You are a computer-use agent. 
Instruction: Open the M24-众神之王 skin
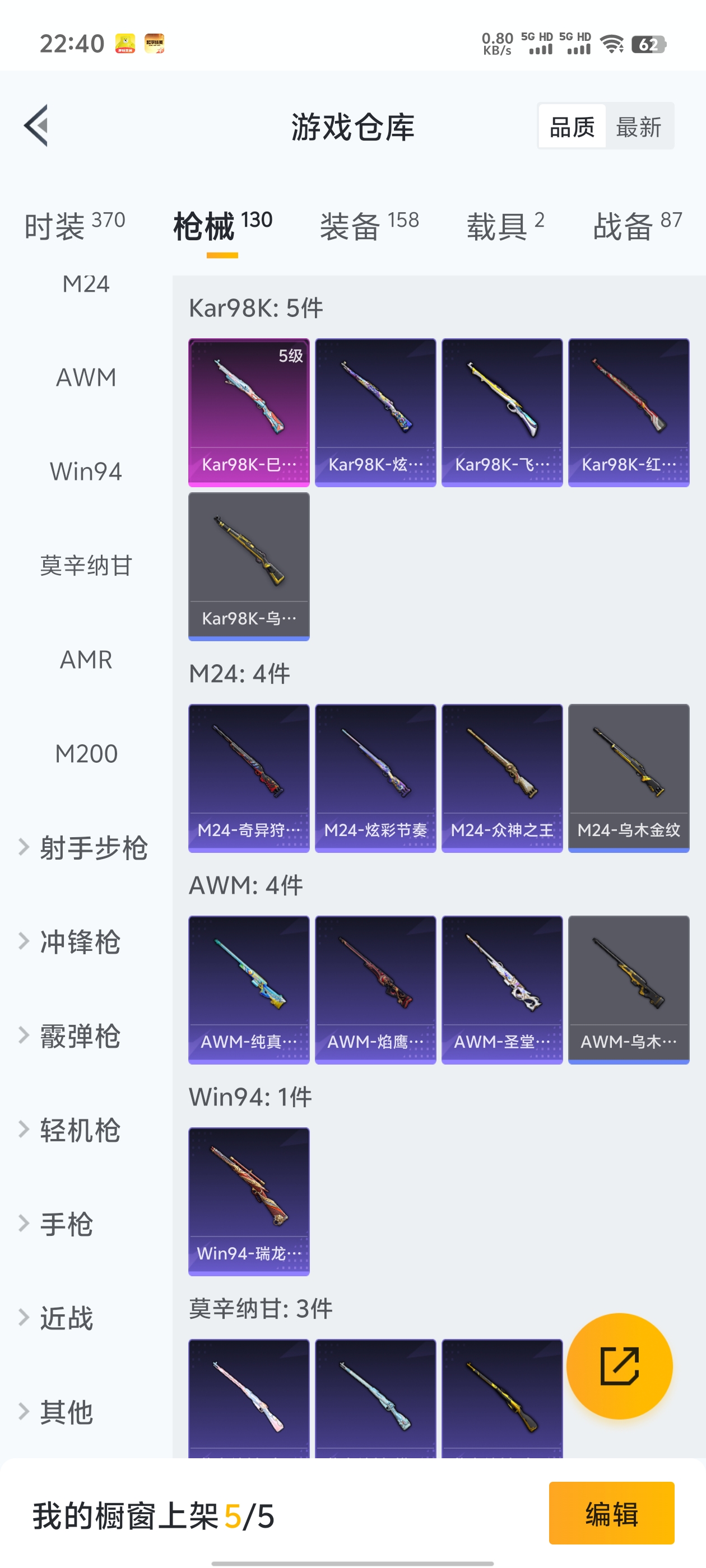tap(501, 778)
